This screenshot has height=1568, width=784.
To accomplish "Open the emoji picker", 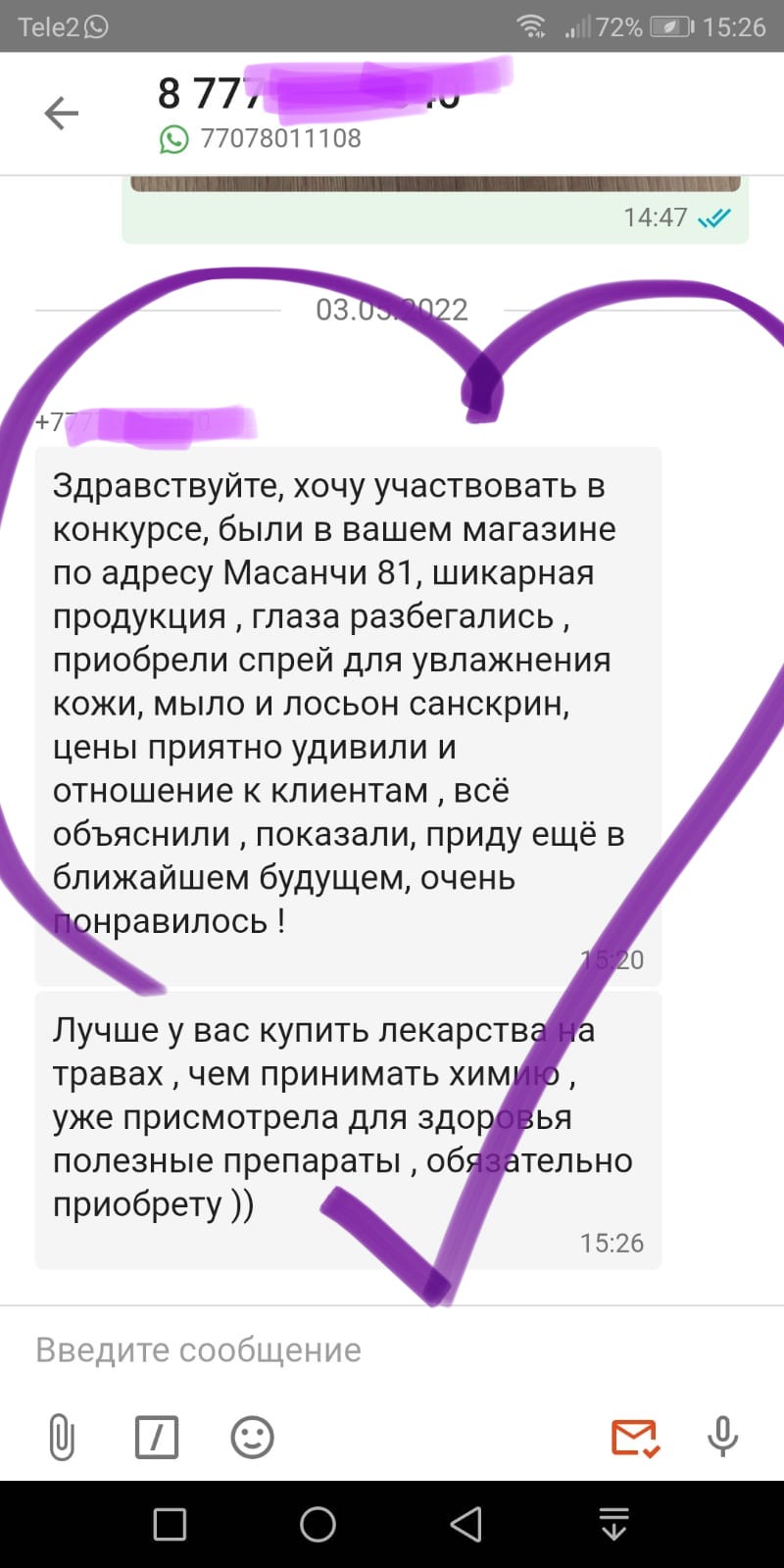I will tap(252, 1438).
